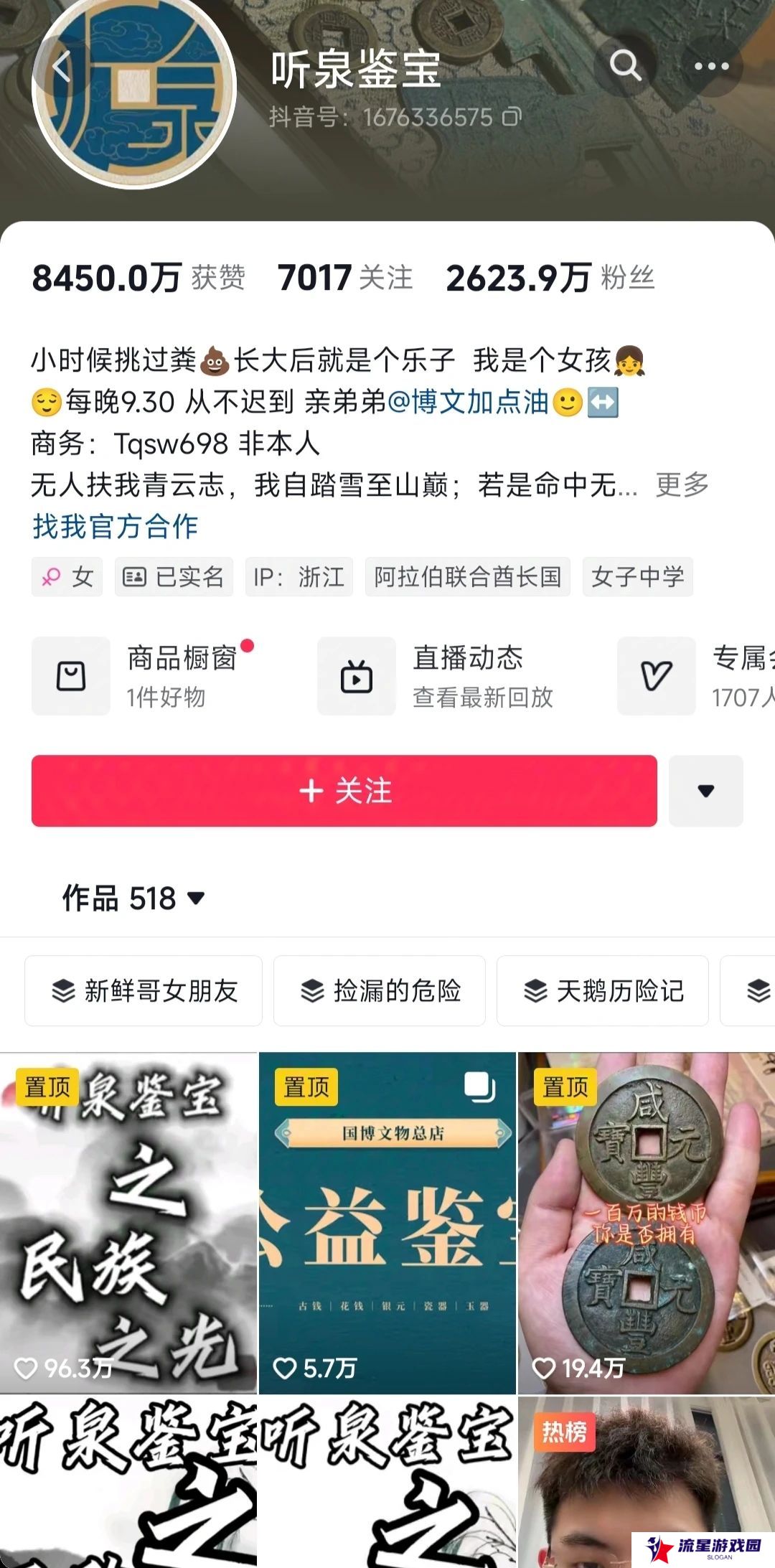View the 7017 关注 following list

tap(345, 278)
